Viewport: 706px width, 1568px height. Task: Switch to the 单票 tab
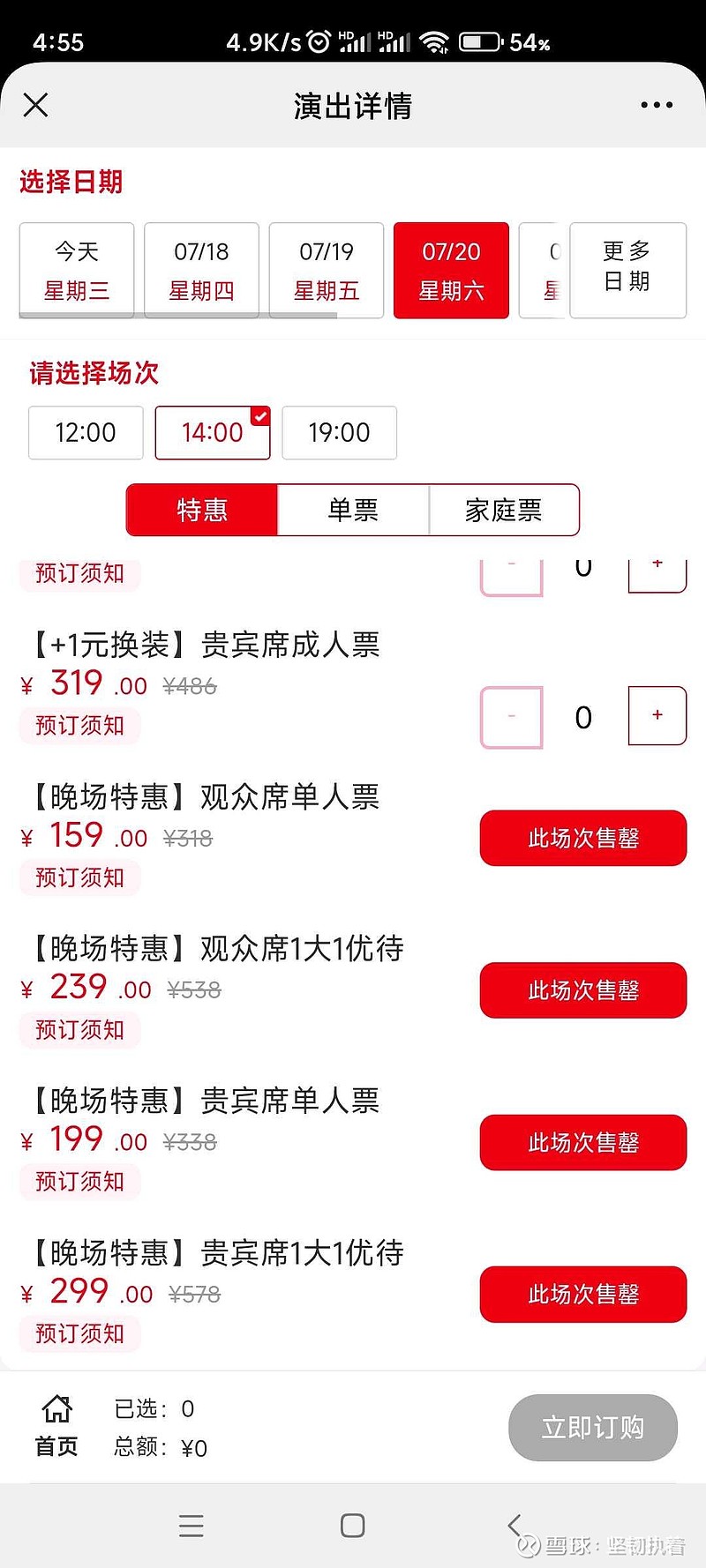(x=353, y=510)
